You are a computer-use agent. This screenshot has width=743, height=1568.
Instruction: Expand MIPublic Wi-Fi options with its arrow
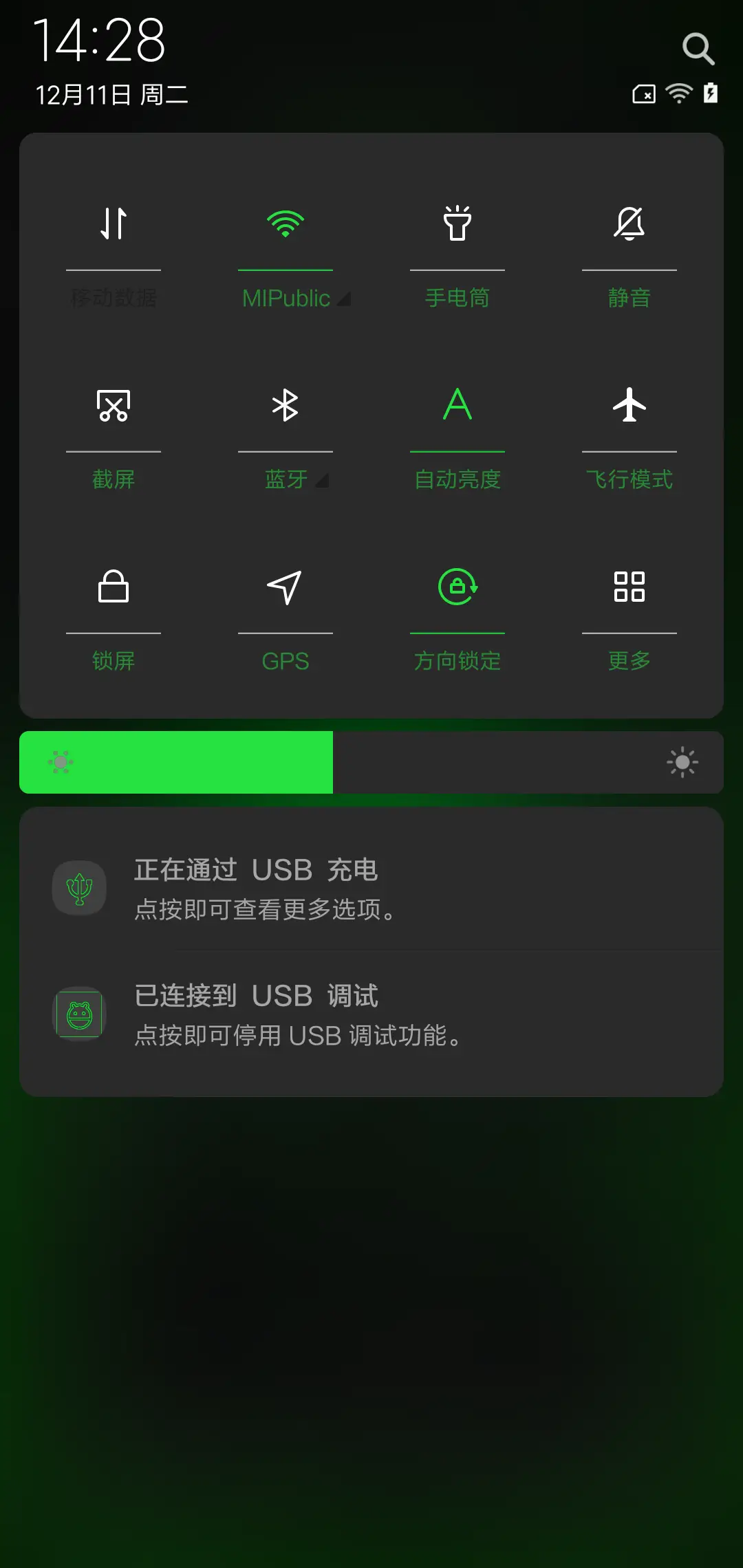(x=344, y=298)
